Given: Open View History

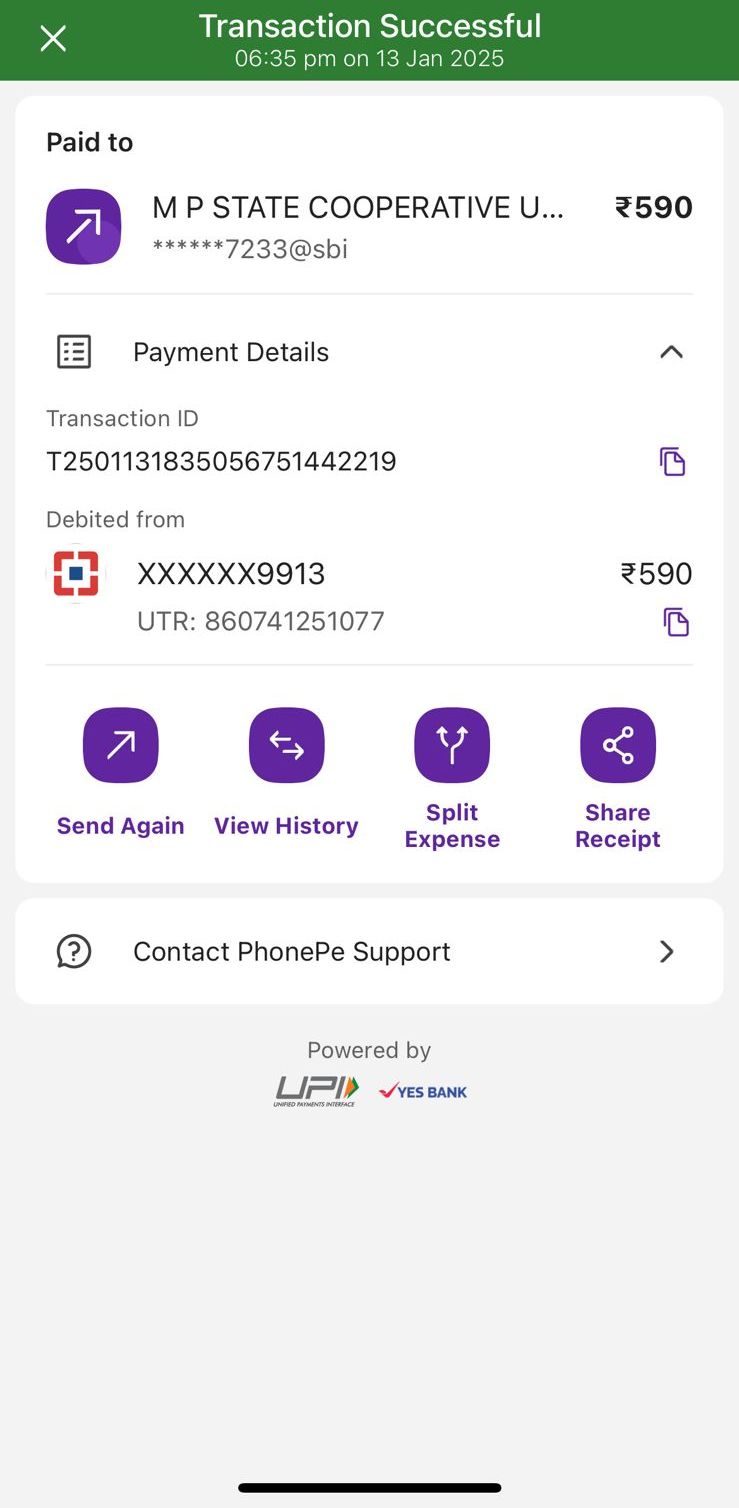Looking at the screenshot, I should (286, 773).
